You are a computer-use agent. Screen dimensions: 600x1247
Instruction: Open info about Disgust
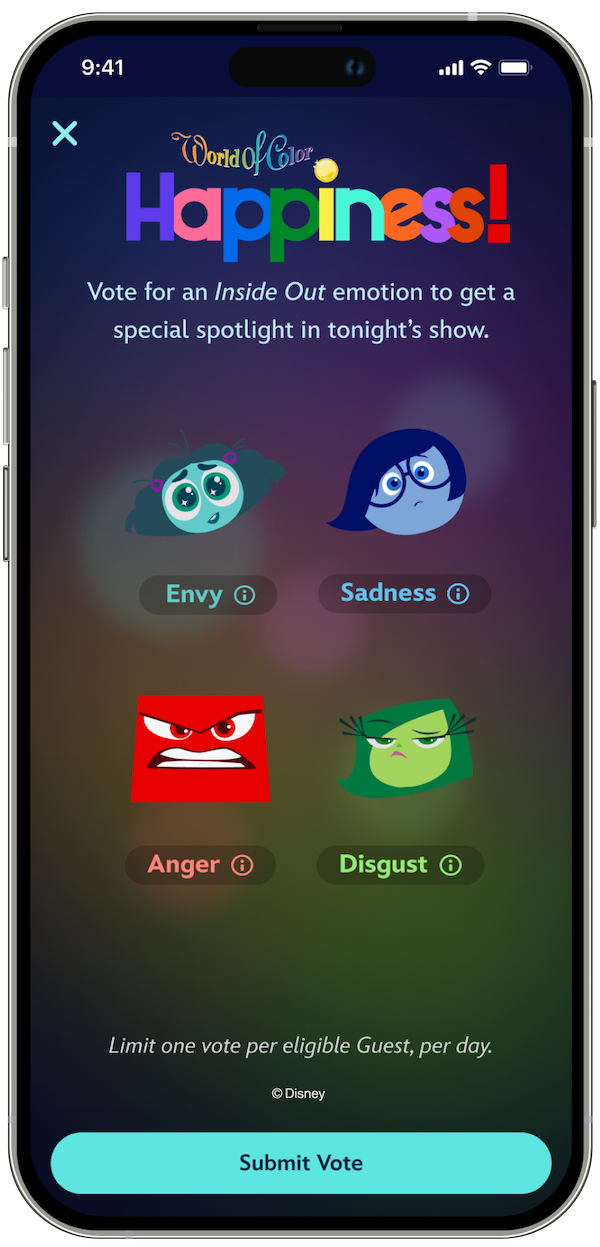coord(451,865)
